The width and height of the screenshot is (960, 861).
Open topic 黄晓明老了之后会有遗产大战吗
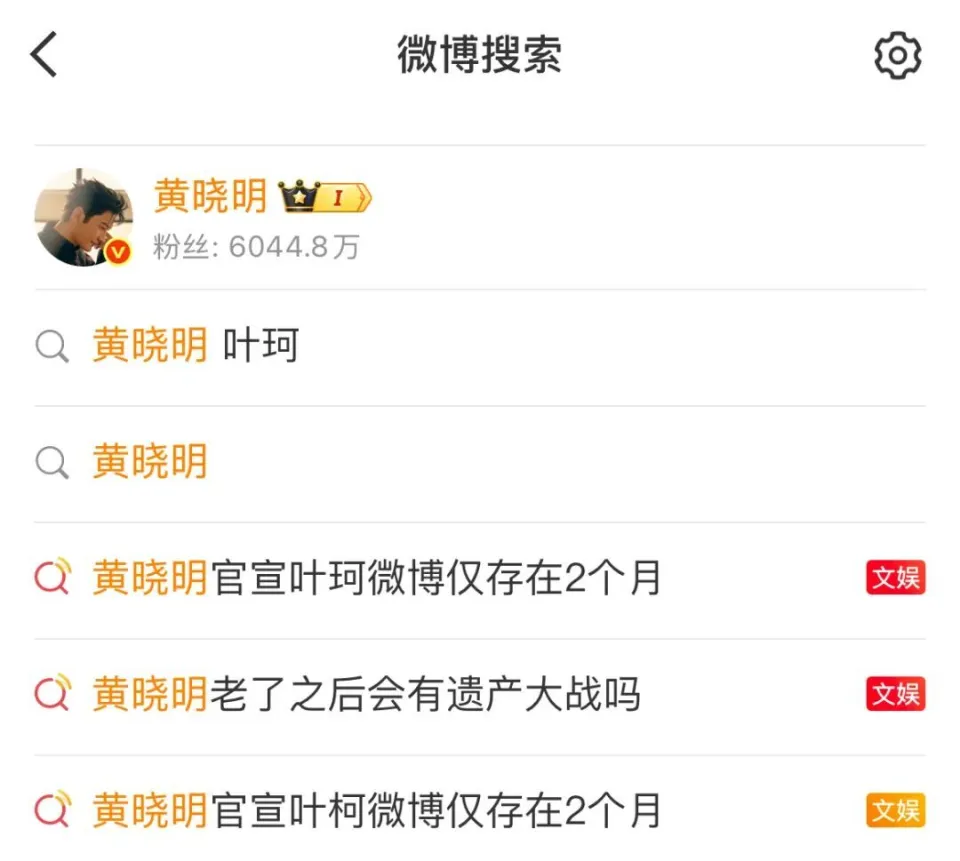click(x=366, y=694)
